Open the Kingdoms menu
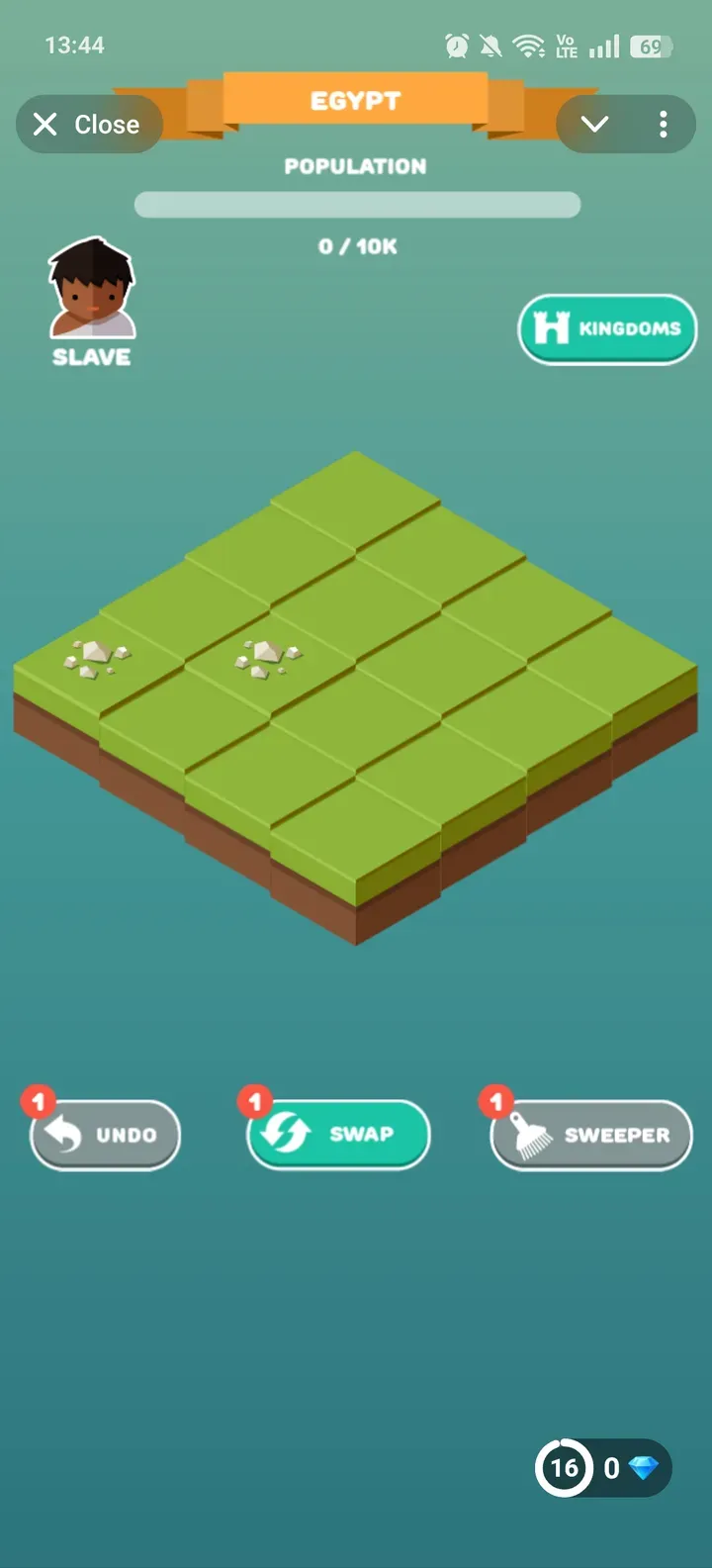Viewport: 712px width, 1568px height. 607,328
